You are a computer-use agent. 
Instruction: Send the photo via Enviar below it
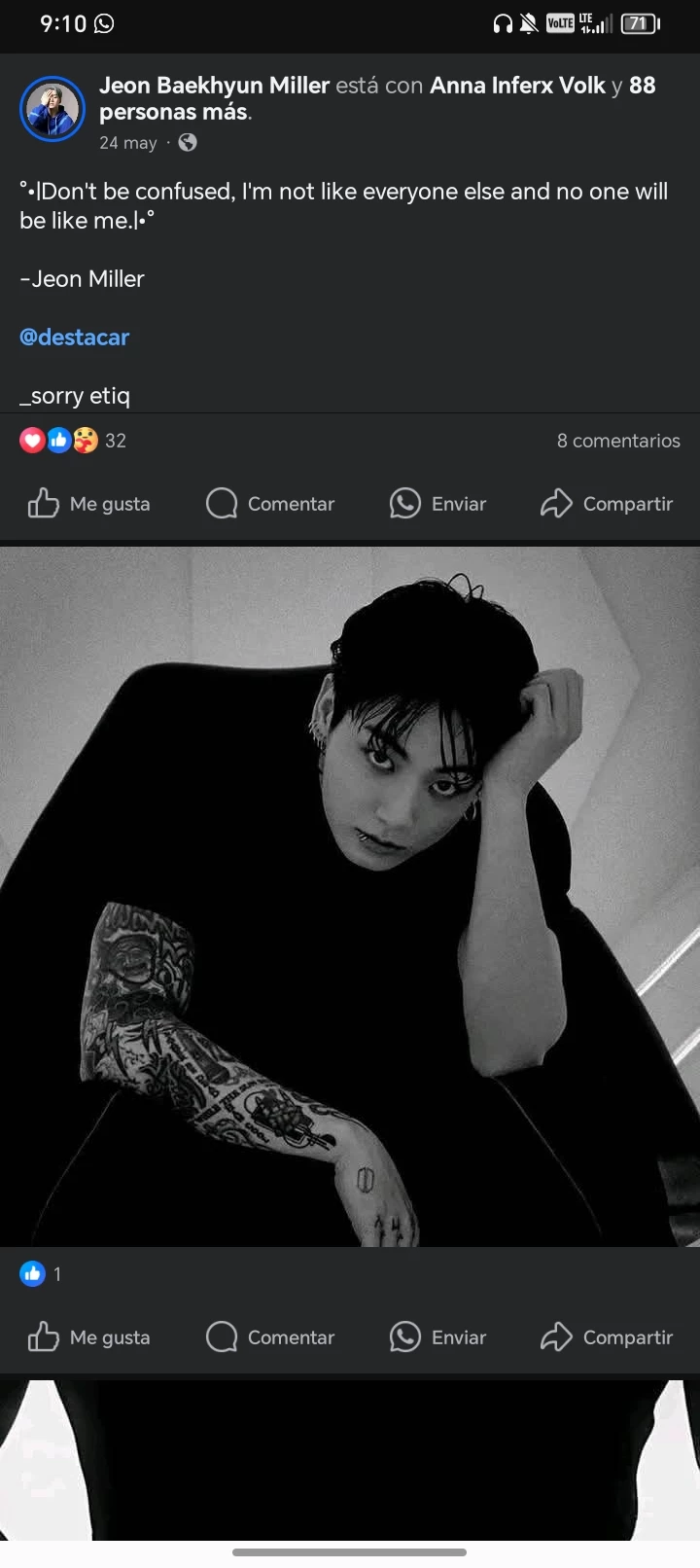[x=438, y=1337]
